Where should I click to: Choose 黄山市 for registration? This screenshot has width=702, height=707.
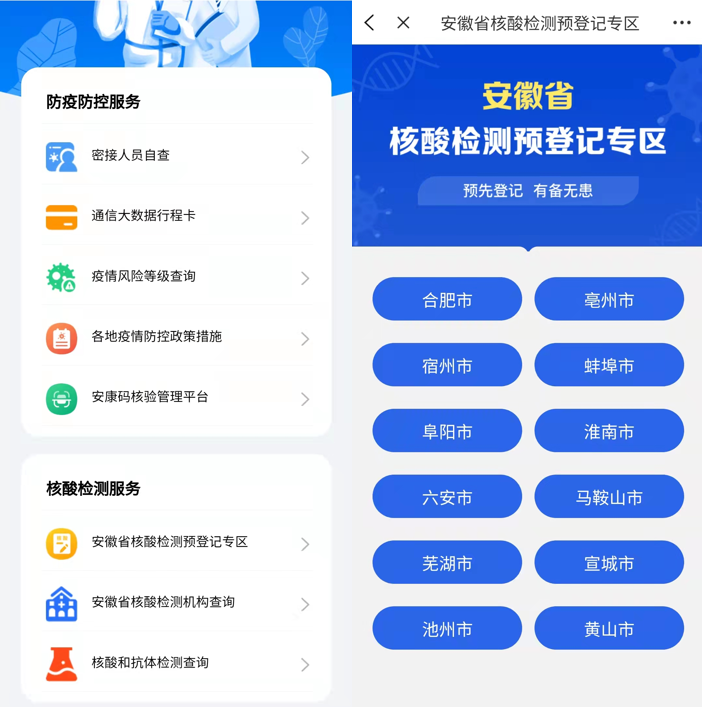tap(609, 629)
